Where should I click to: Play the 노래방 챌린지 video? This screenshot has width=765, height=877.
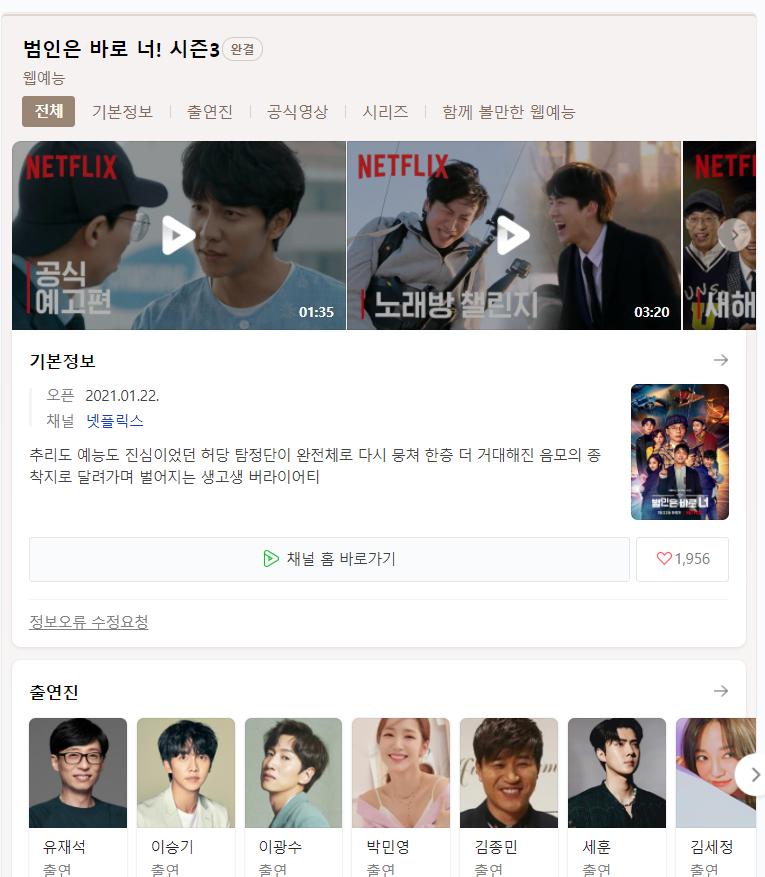(x=512, y=236)
